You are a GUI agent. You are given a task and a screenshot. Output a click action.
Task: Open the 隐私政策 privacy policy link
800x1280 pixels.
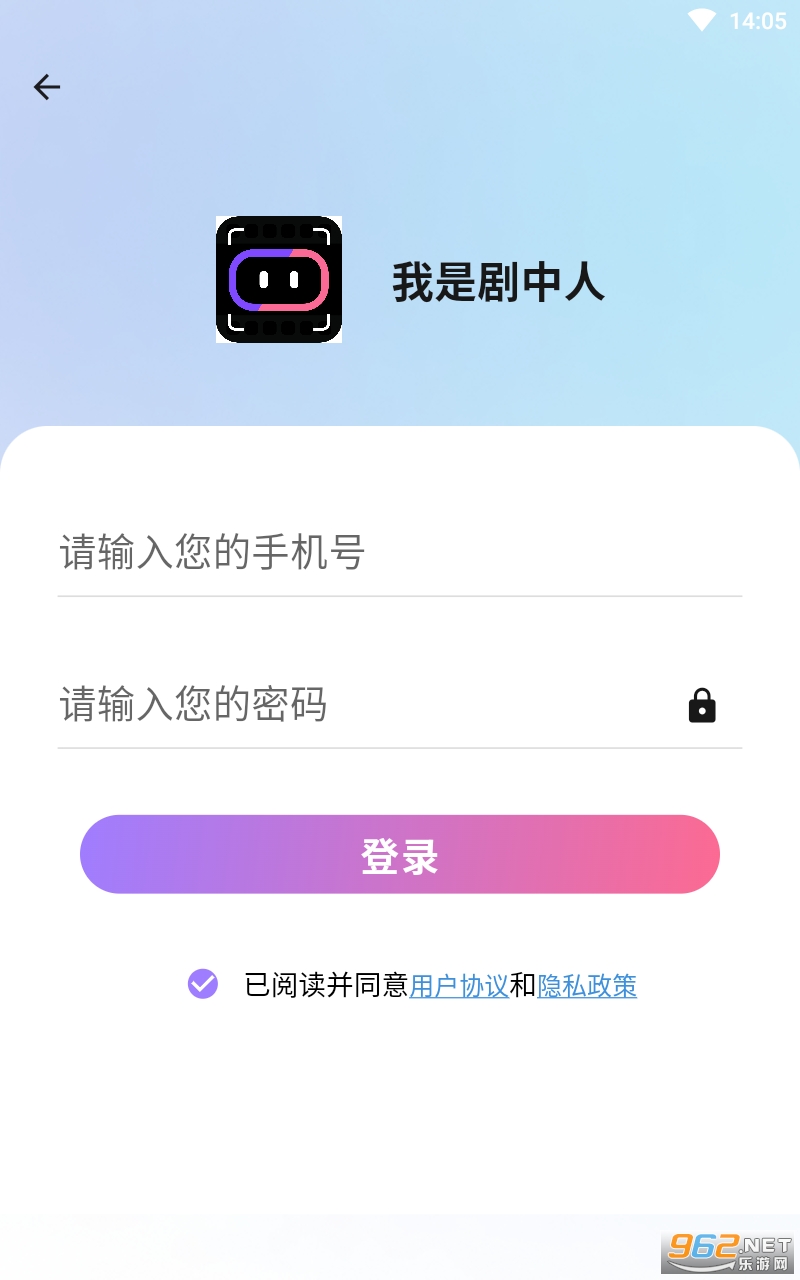(x=587, y=986)
